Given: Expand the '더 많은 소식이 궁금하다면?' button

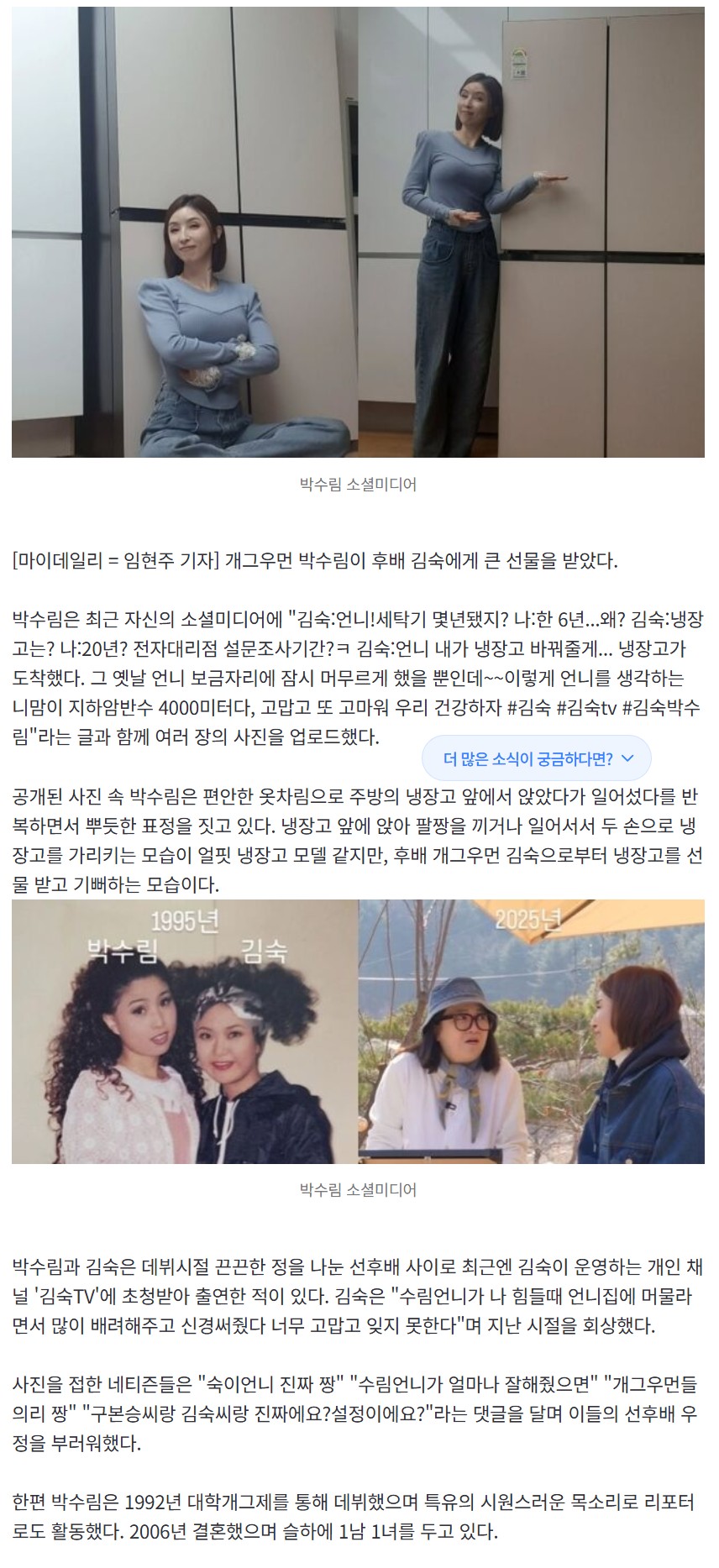Looking at the screenshot, I should 537,758.
